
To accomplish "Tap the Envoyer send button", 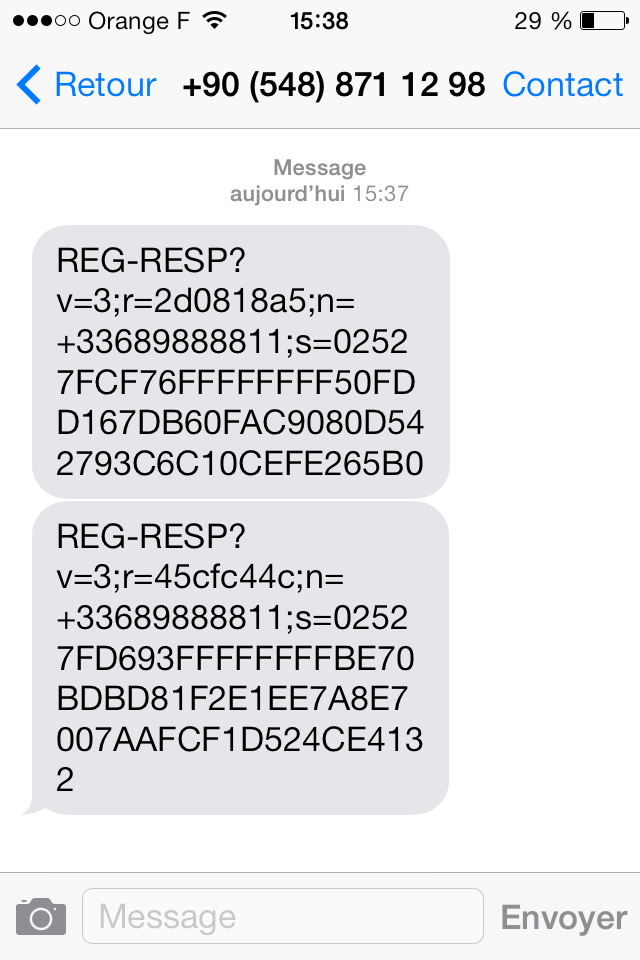I will coord(563,917).
